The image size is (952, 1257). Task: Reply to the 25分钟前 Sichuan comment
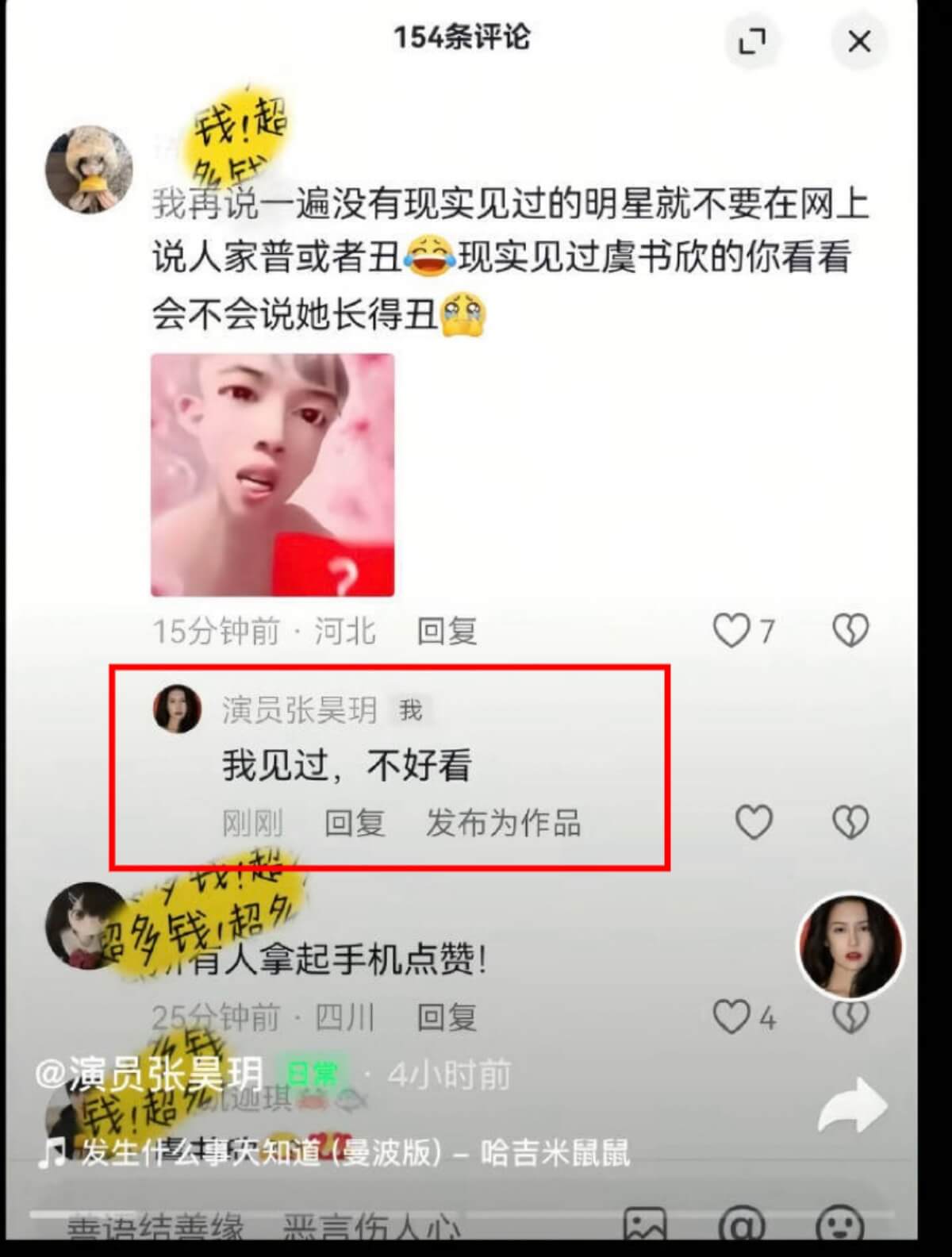447,1017
